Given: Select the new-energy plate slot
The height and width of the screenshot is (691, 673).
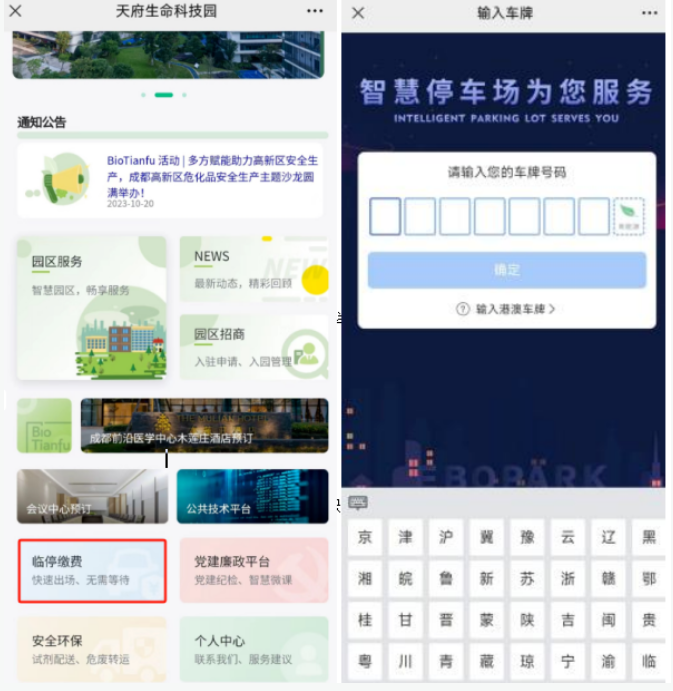Looking at the screenshot, I should 629,216.
